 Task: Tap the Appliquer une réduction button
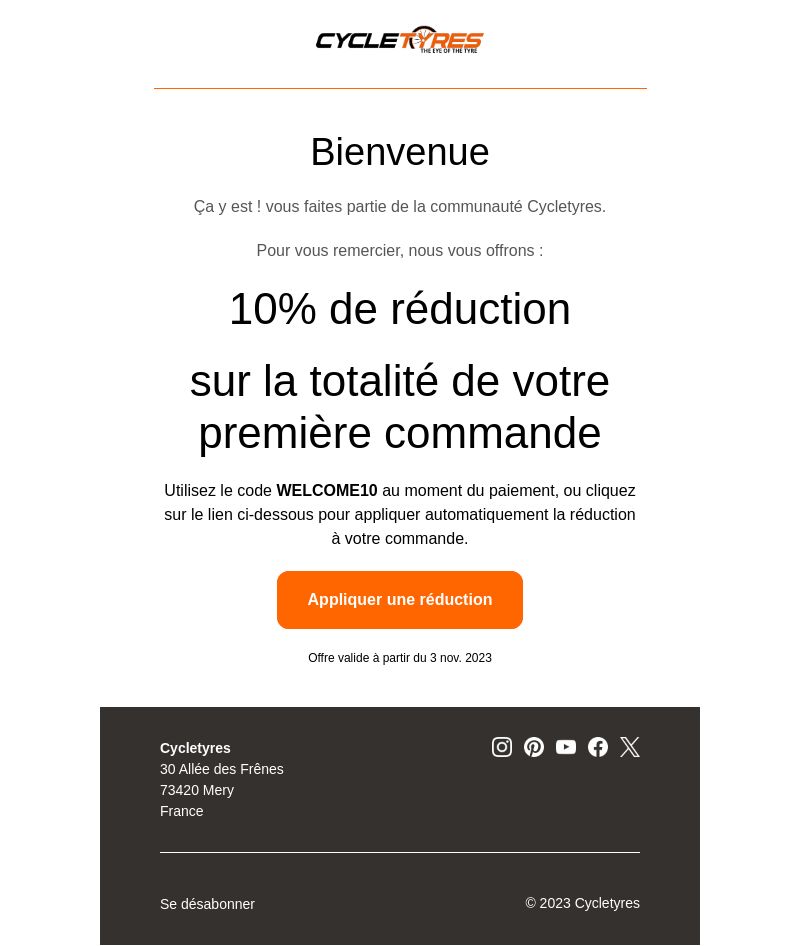400,600
